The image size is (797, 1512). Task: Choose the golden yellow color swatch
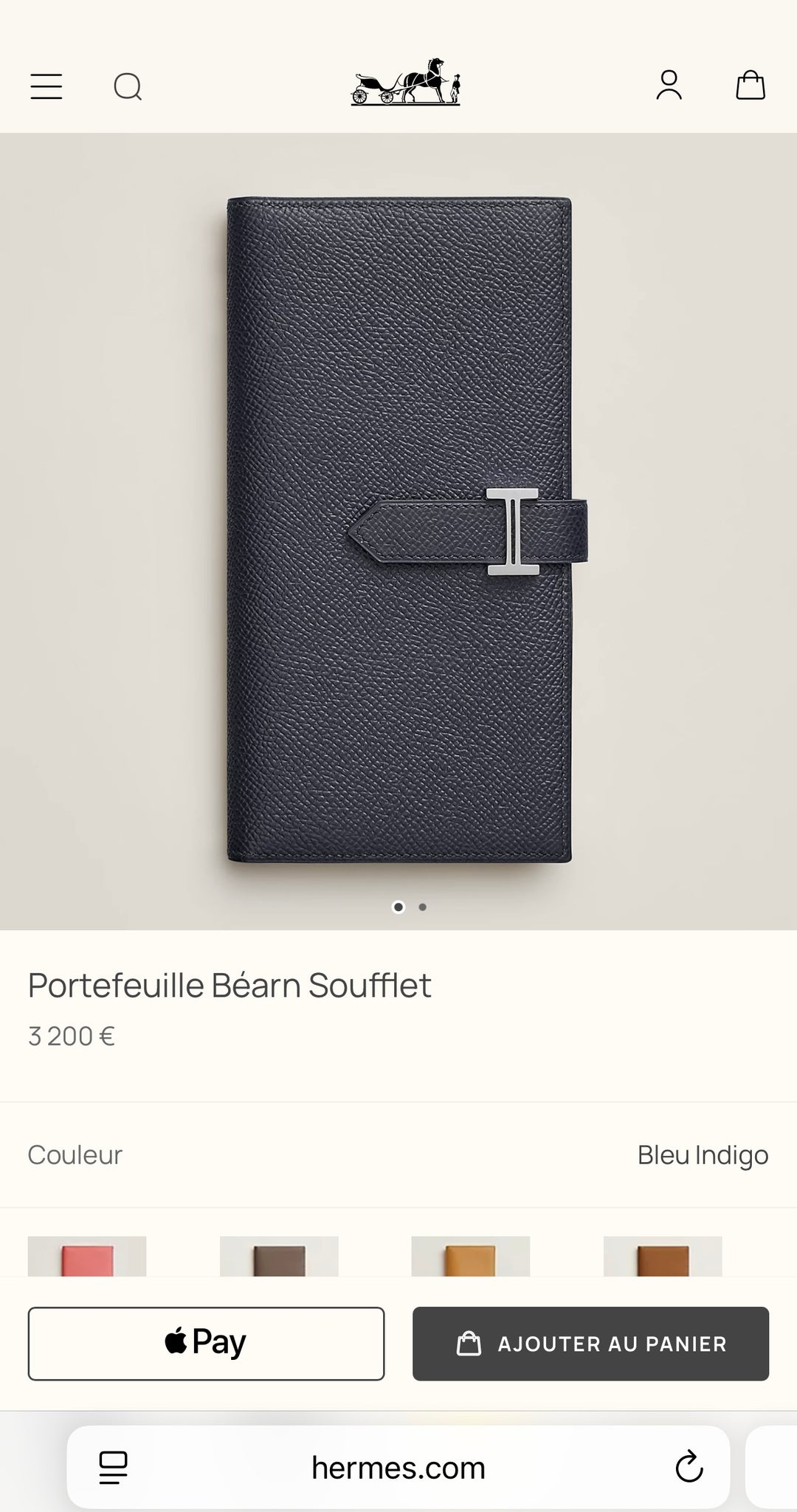click(x=470, y=1257)
